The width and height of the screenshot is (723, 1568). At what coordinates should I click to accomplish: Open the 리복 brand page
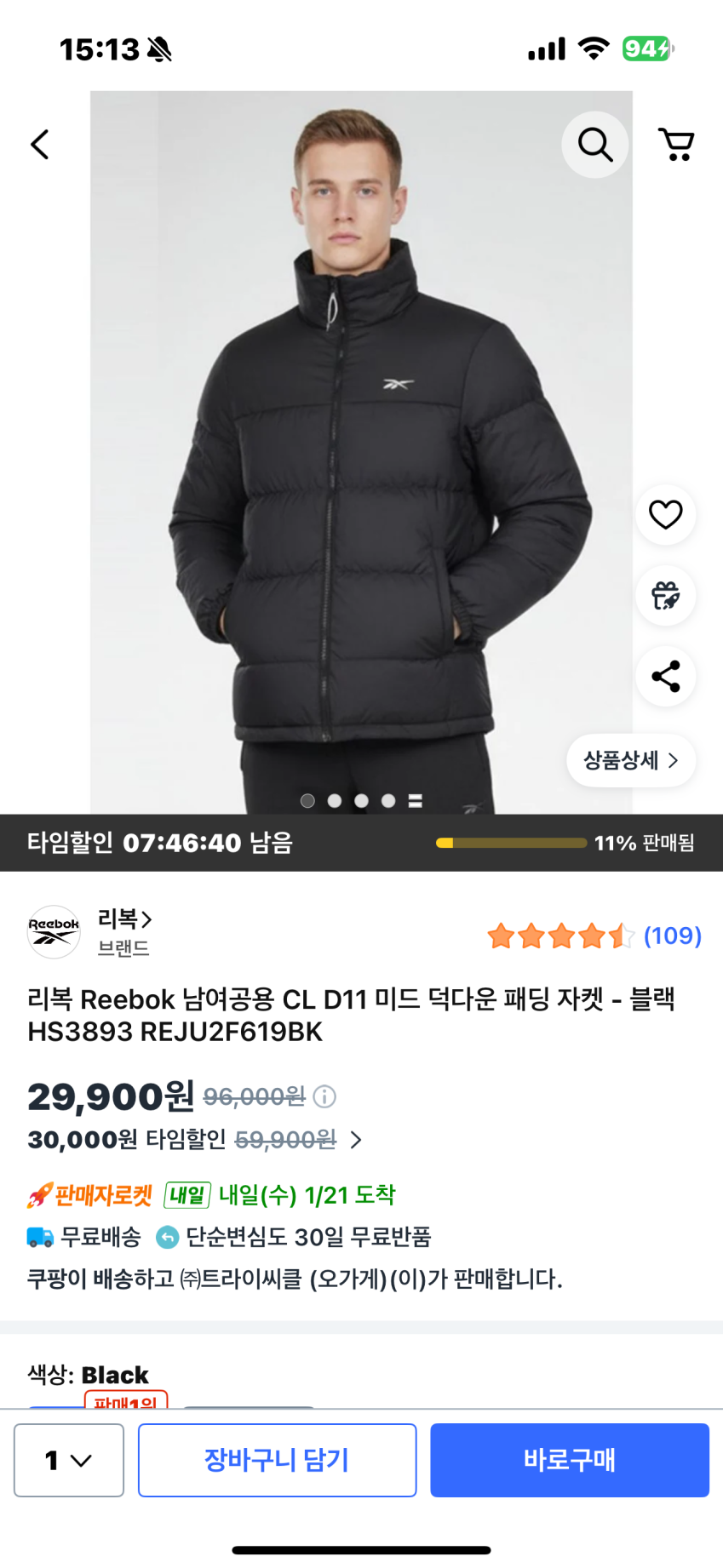click(x=124, y=920)
